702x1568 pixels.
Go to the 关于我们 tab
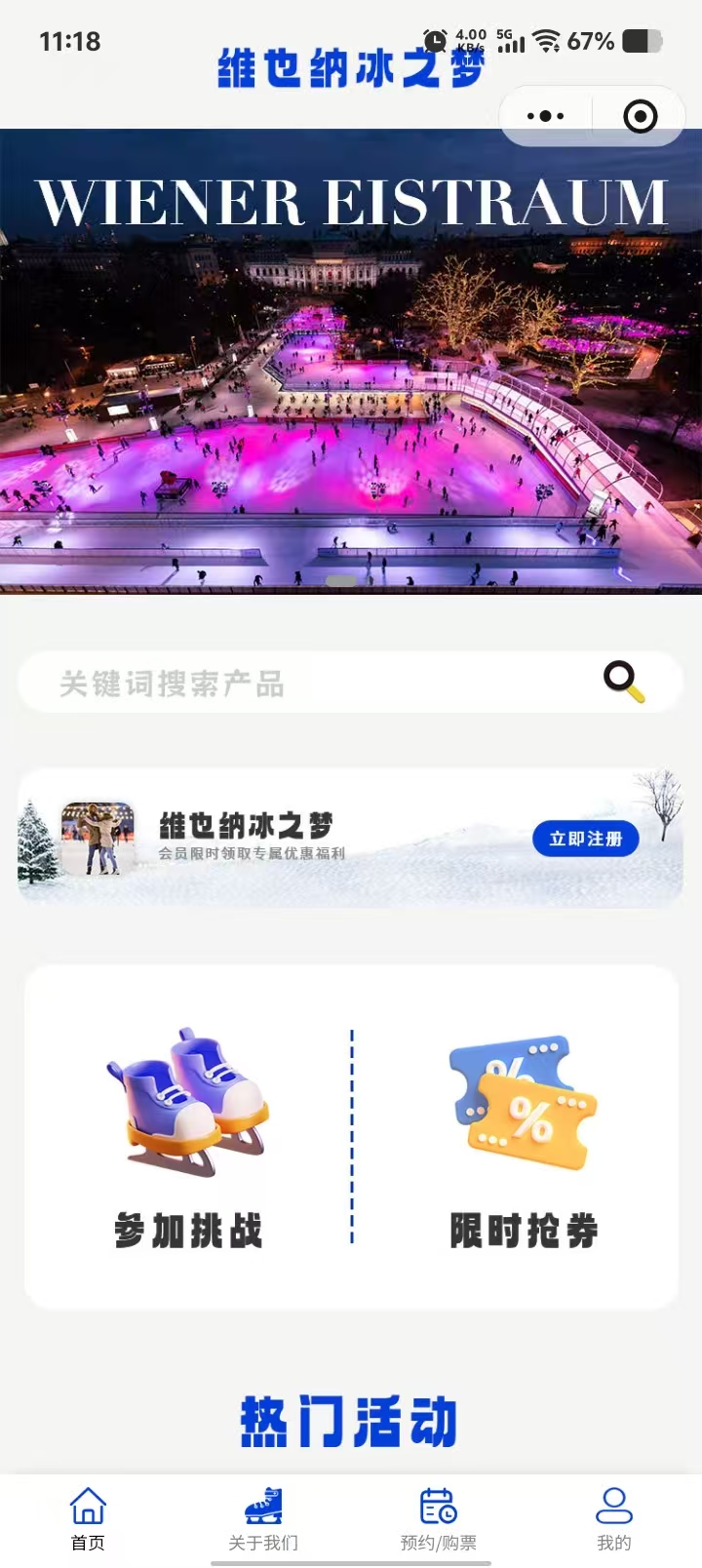(x=263, y=1518)
